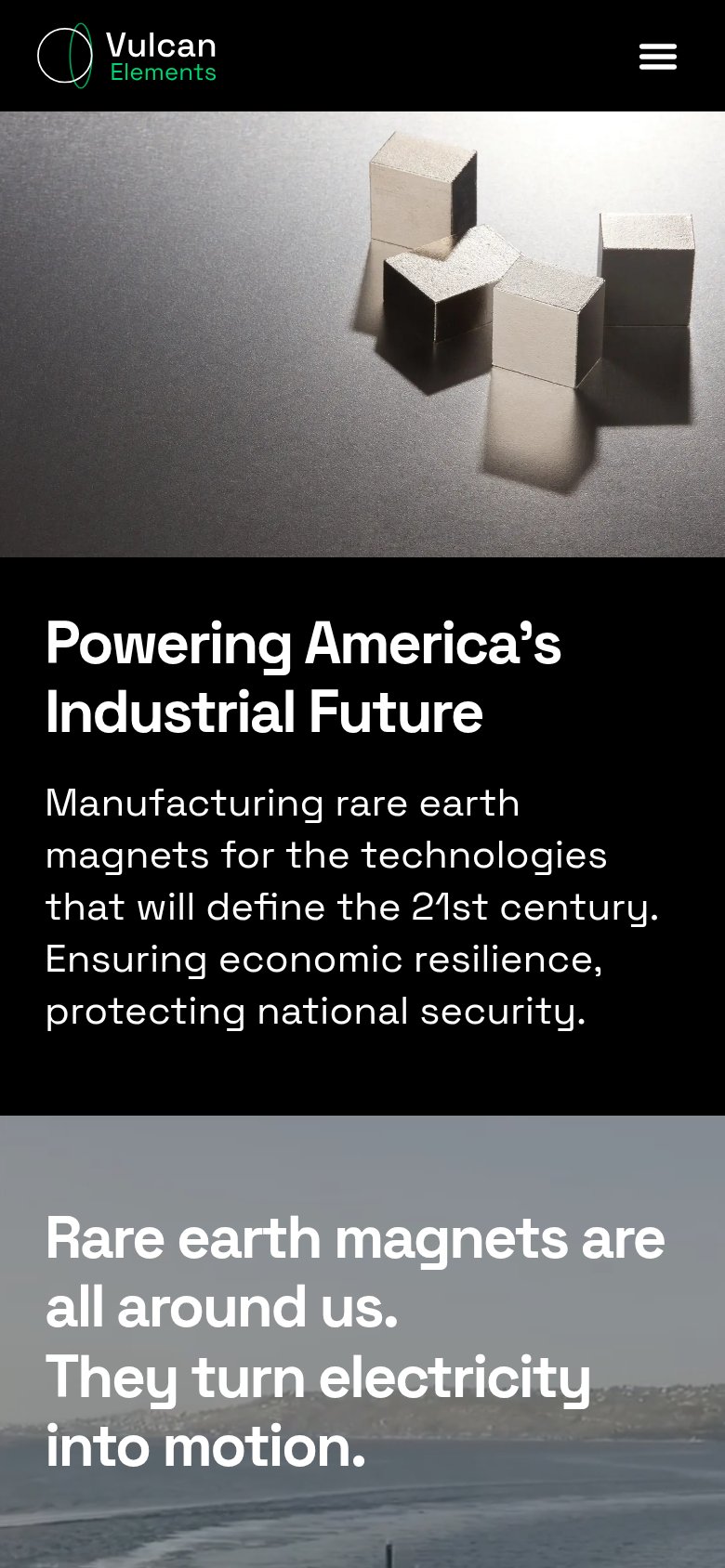Open the hamburger navigation menu
725x1568 pixels.
pos(658,57)
